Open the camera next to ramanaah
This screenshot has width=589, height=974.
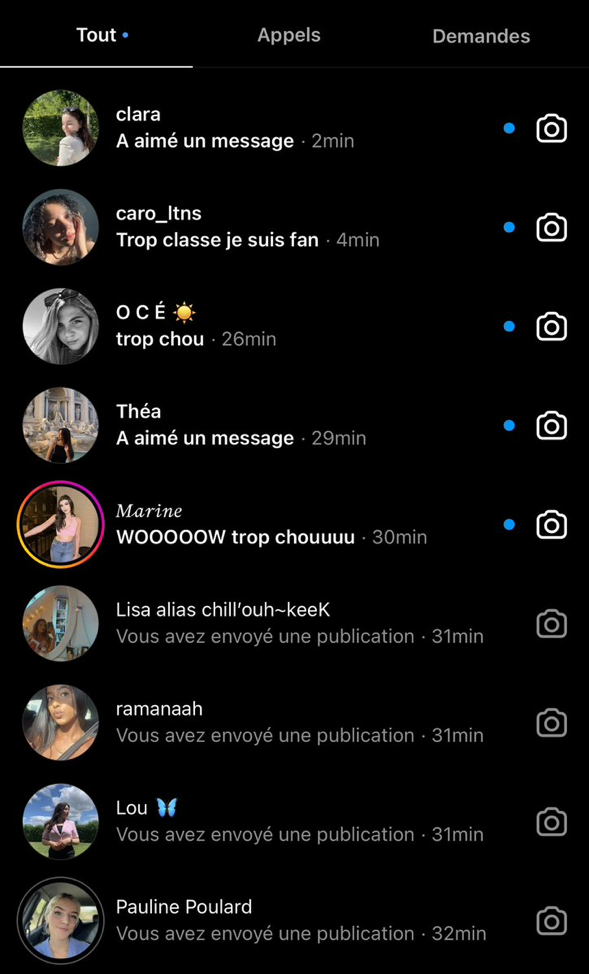[552, 723]
